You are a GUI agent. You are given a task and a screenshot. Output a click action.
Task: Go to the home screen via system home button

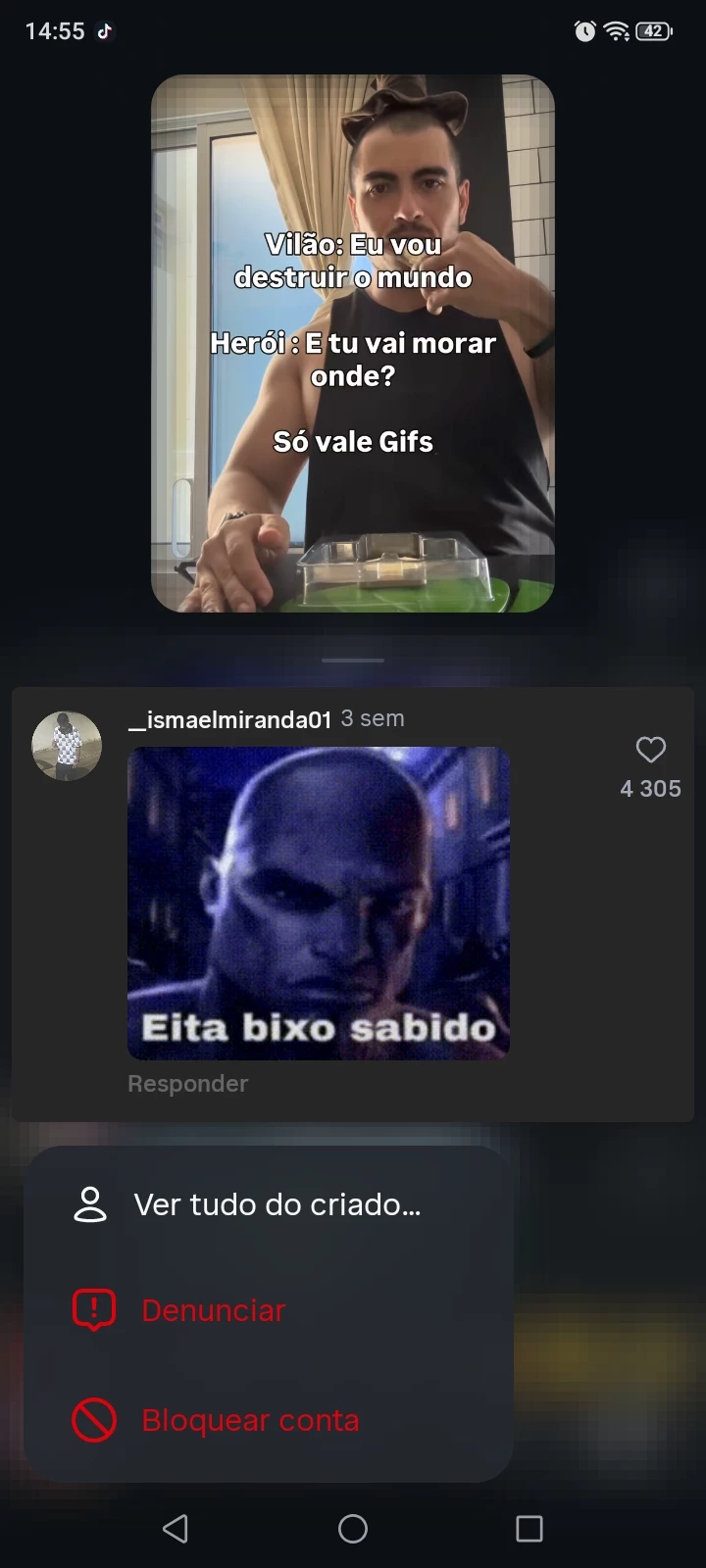pyautogui.click(x=353, y=1529)
